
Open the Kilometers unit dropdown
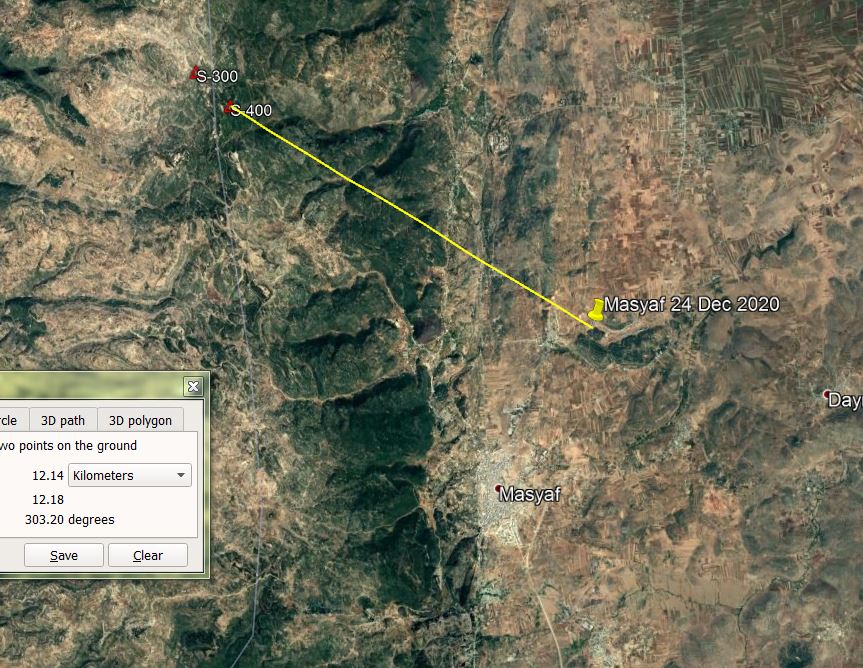(129, 476)
